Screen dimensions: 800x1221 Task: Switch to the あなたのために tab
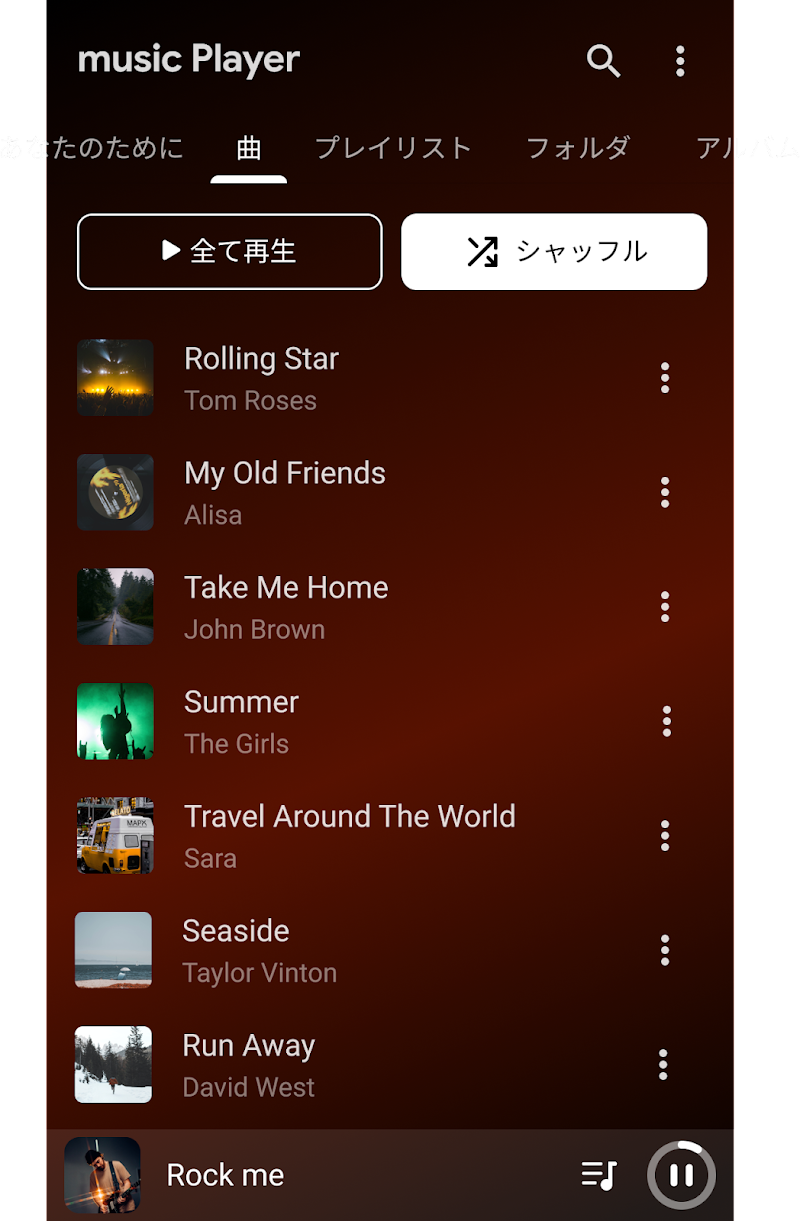(x=92, y=149)
